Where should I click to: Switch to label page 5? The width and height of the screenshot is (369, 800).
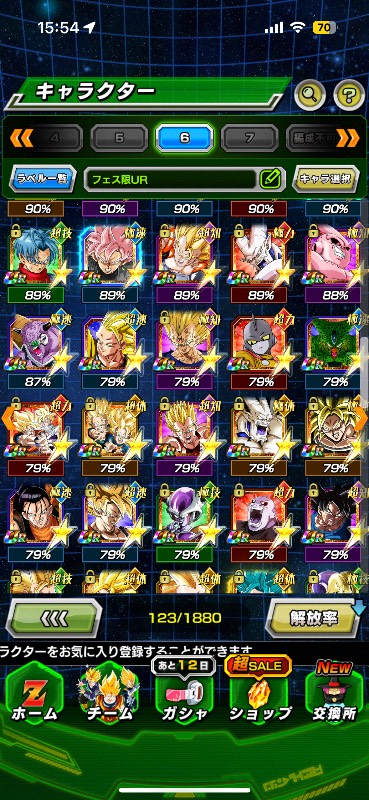pyautogui.click(x=119, y=138)
